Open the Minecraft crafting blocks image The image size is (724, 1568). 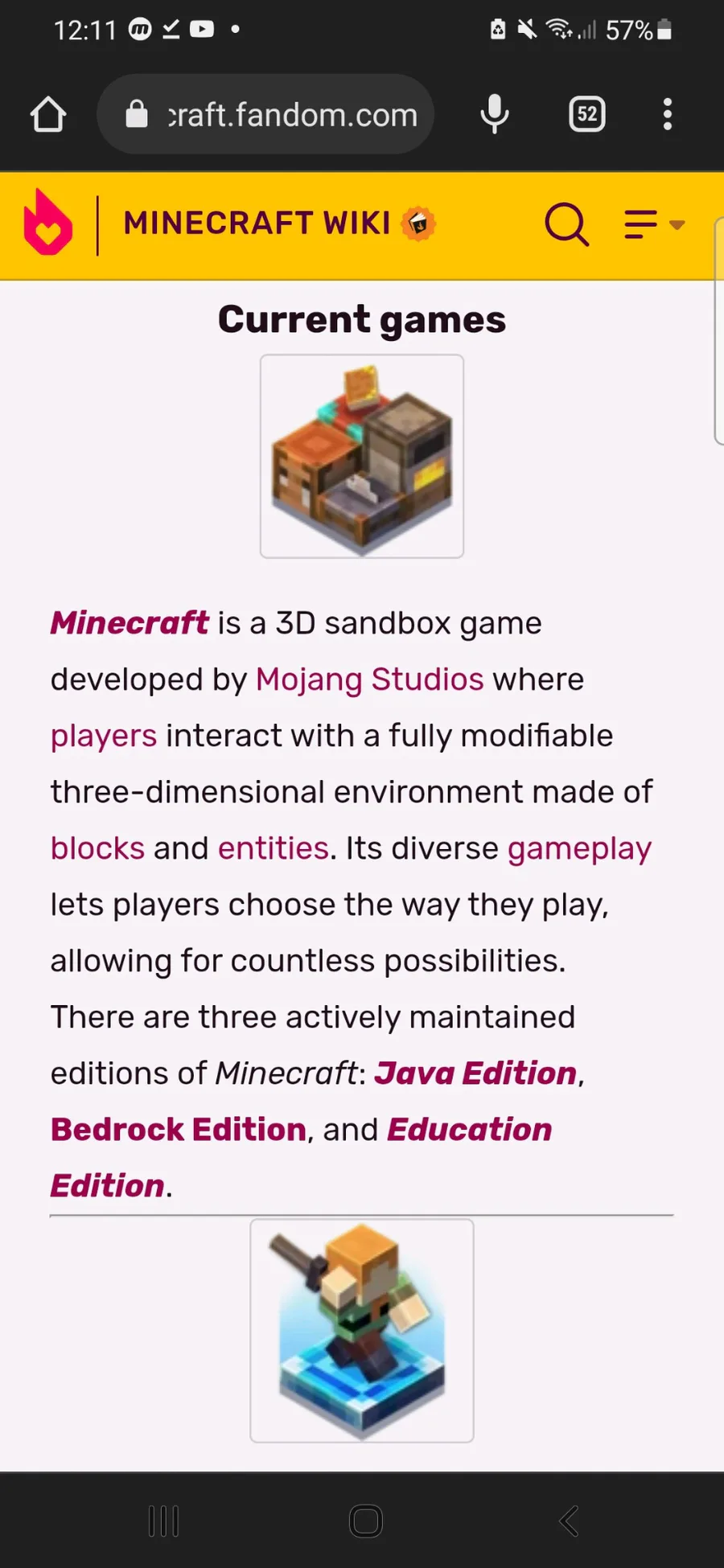point(362,456)
